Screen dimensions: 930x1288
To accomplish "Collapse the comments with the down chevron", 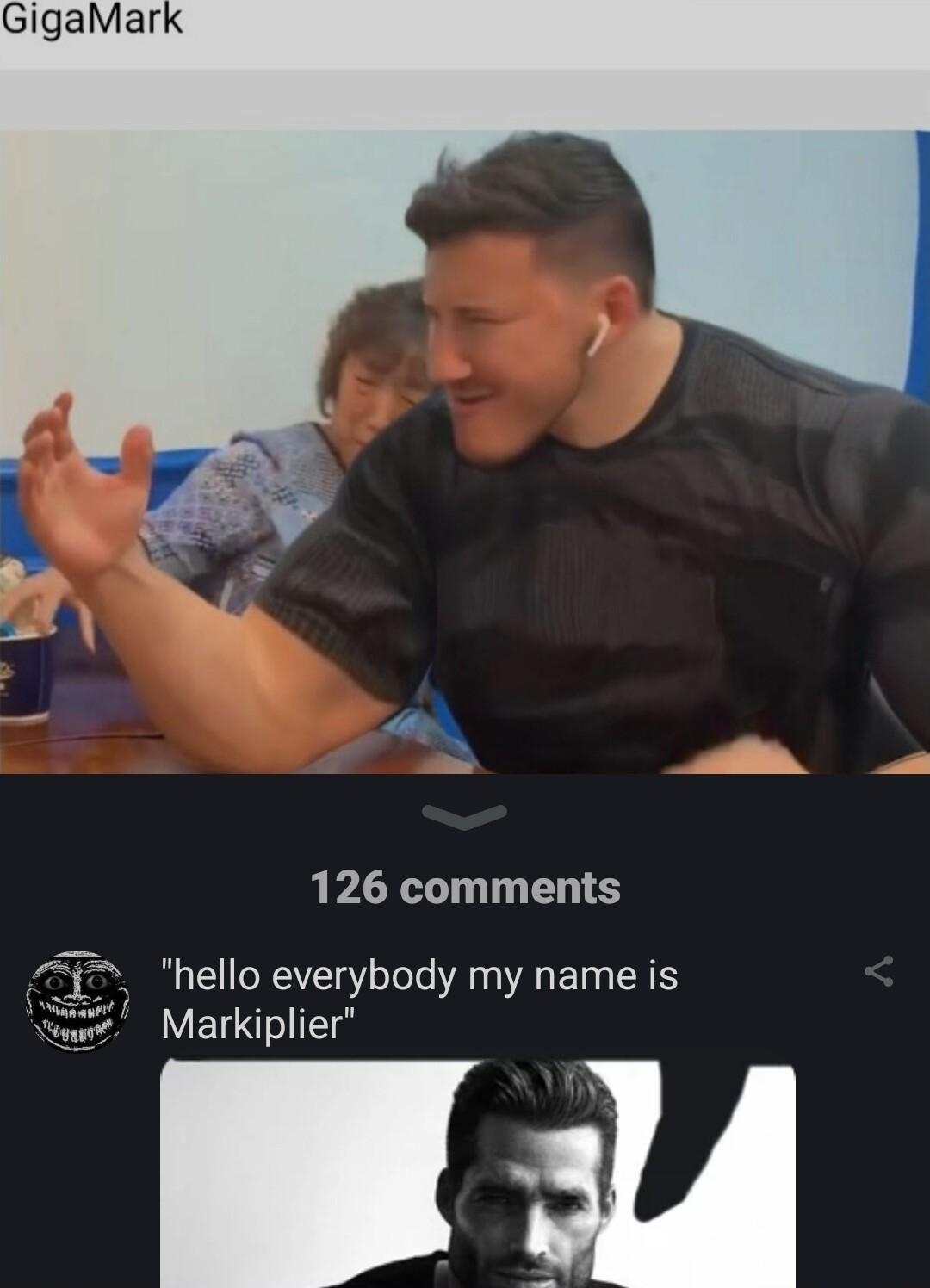I will click(465, 814).
